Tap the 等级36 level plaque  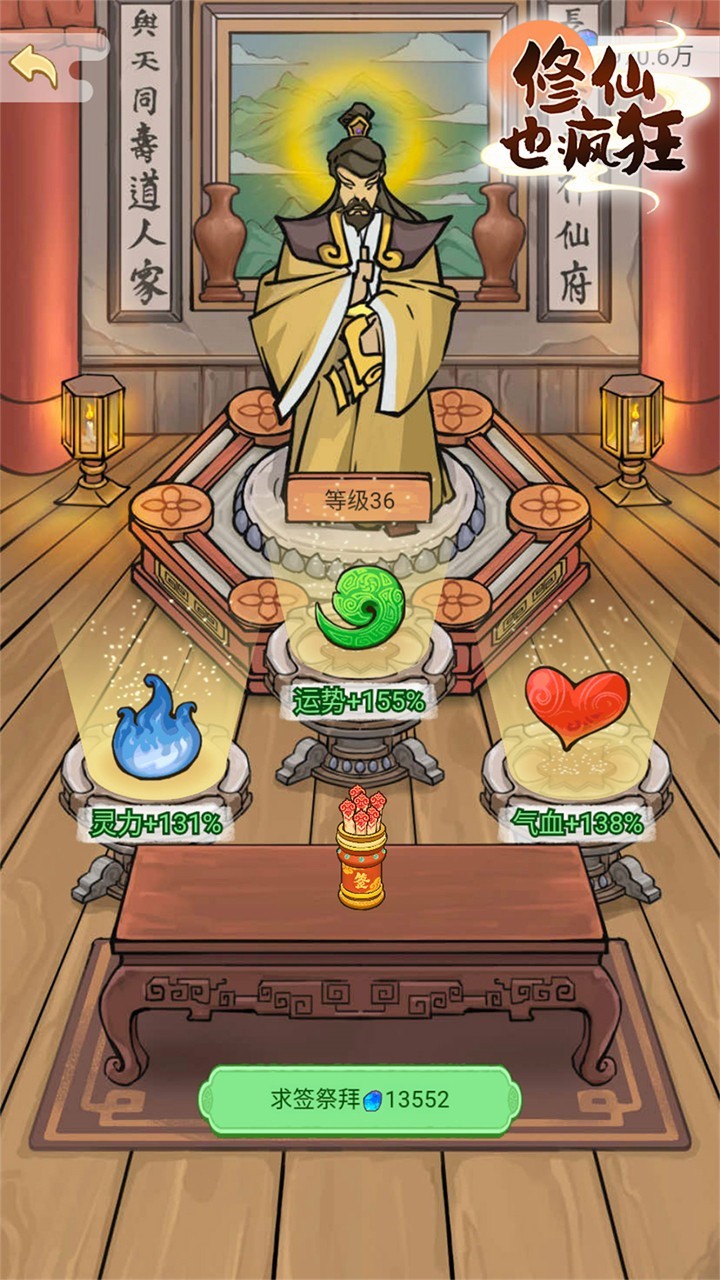click(360, 500)
